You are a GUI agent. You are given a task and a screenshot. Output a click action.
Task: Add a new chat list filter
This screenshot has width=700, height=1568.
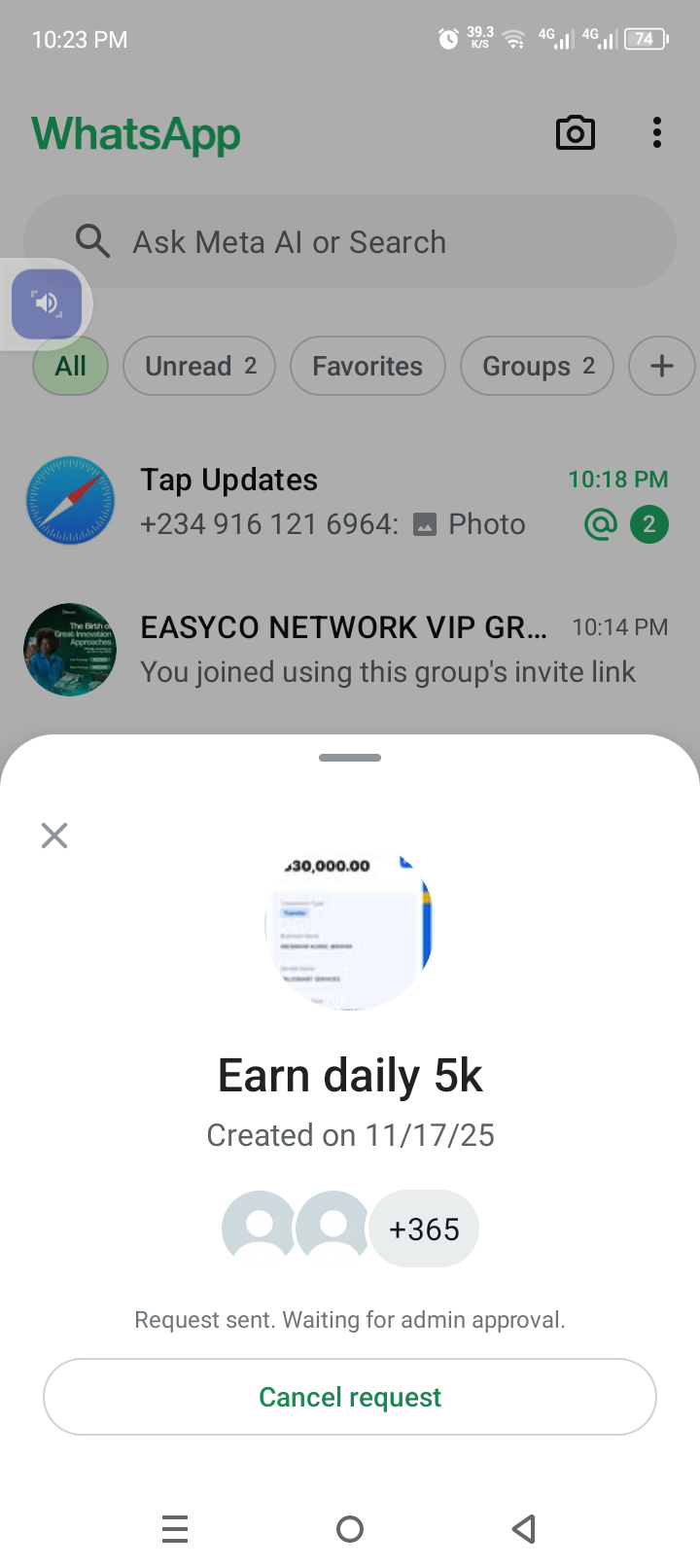click(661, 367)
